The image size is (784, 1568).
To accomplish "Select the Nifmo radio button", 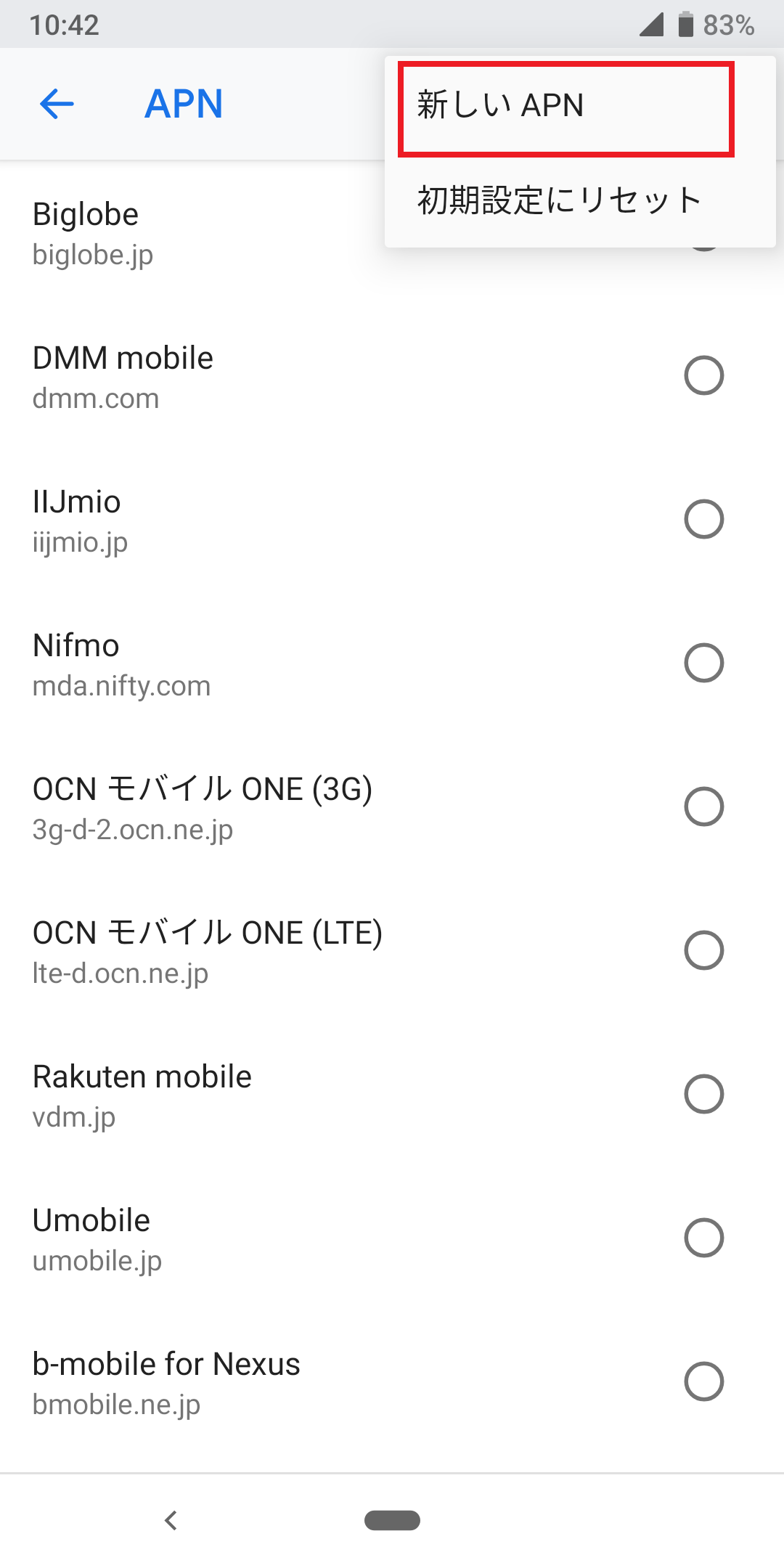I will [x=705, y=662].
